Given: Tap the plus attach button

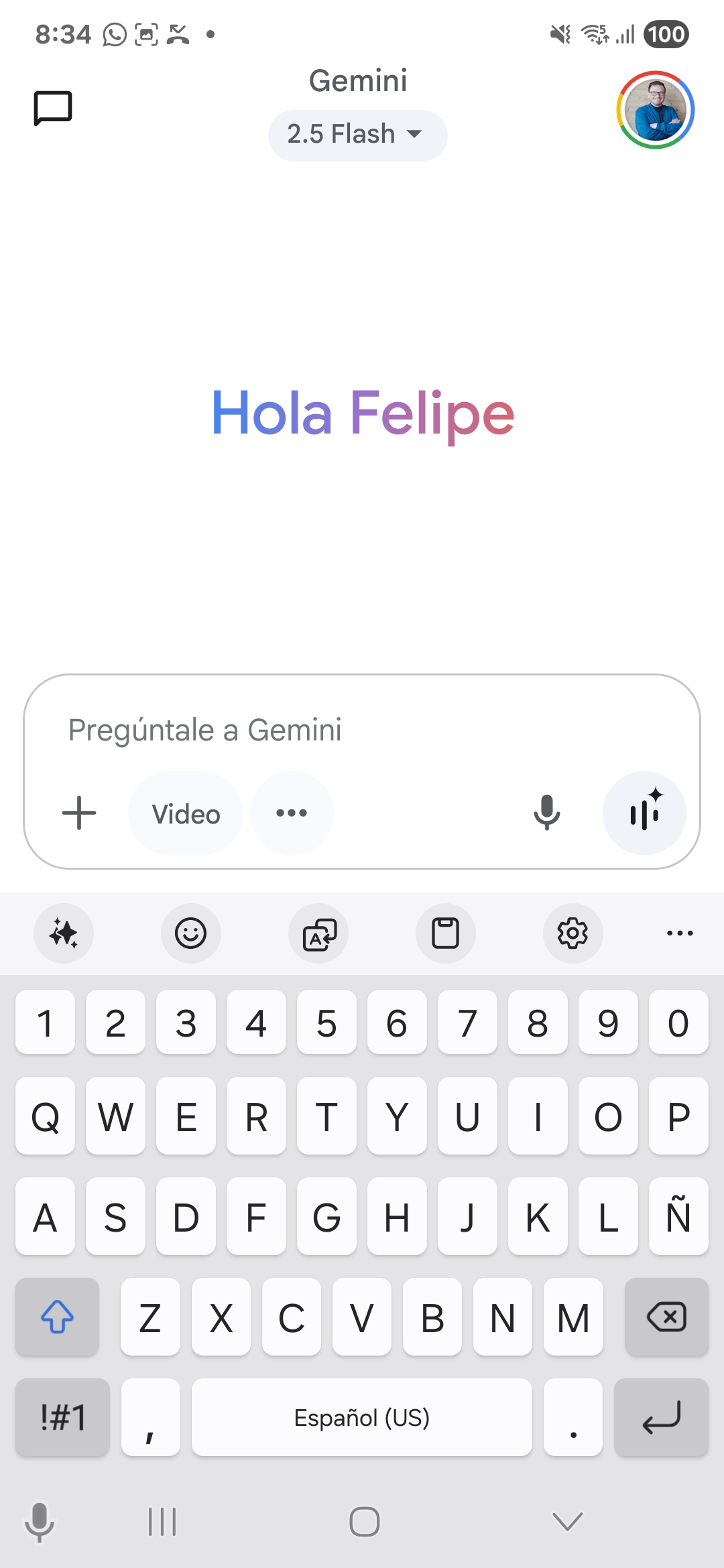Looking at the screenshot, I should click(x=79, y=813).
